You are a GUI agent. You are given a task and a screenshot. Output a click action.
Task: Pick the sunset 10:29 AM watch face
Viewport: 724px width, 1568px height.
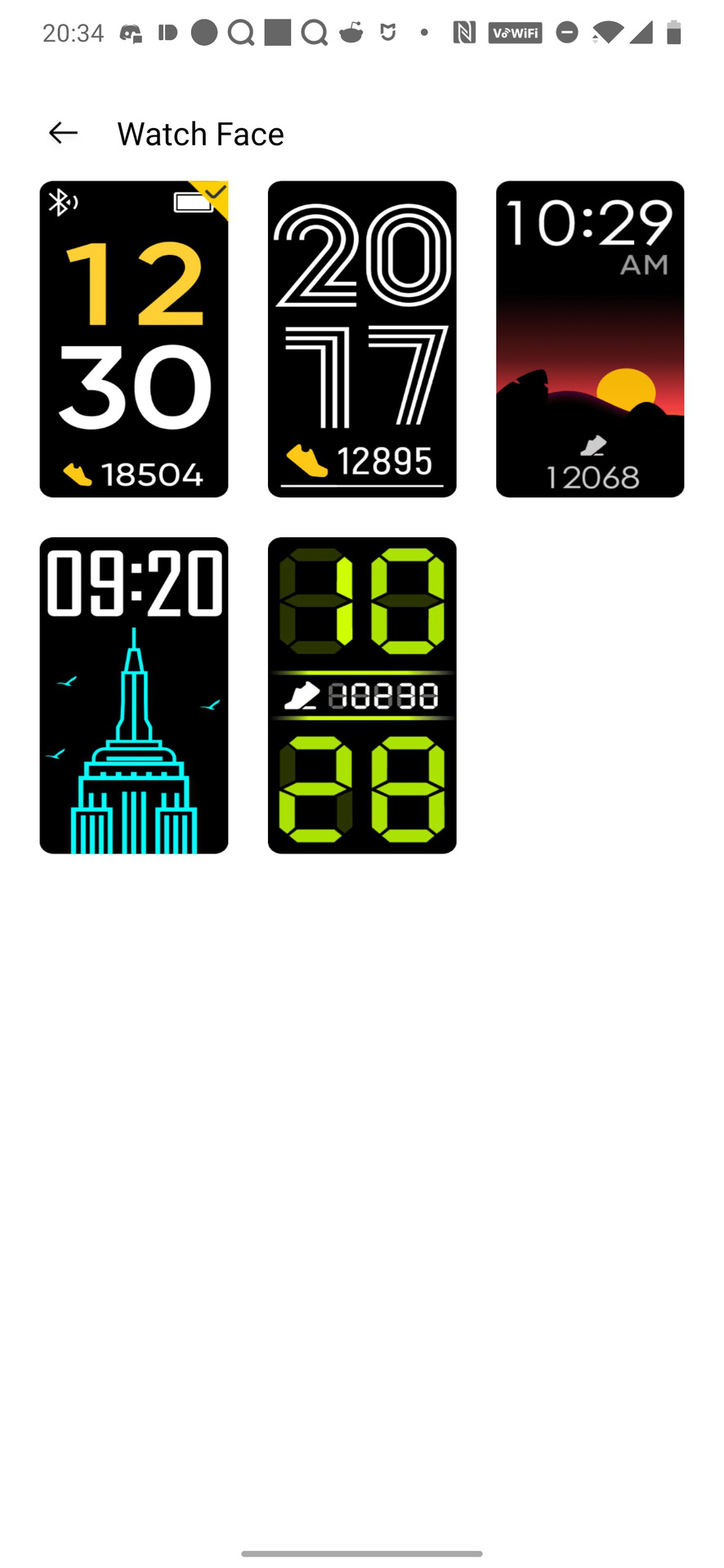[590, 339]
